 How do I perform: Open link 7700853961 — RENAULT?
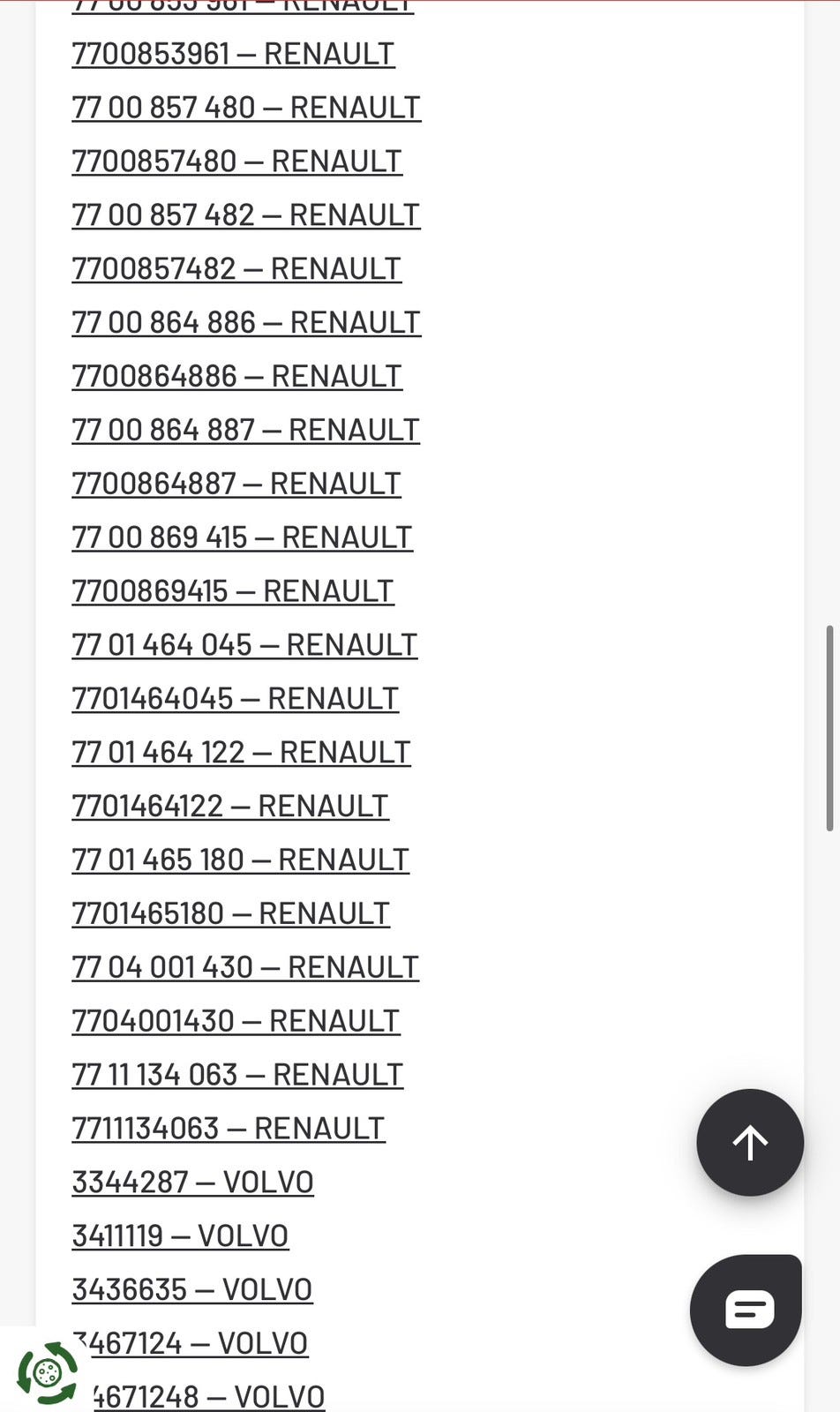[233, 54]
